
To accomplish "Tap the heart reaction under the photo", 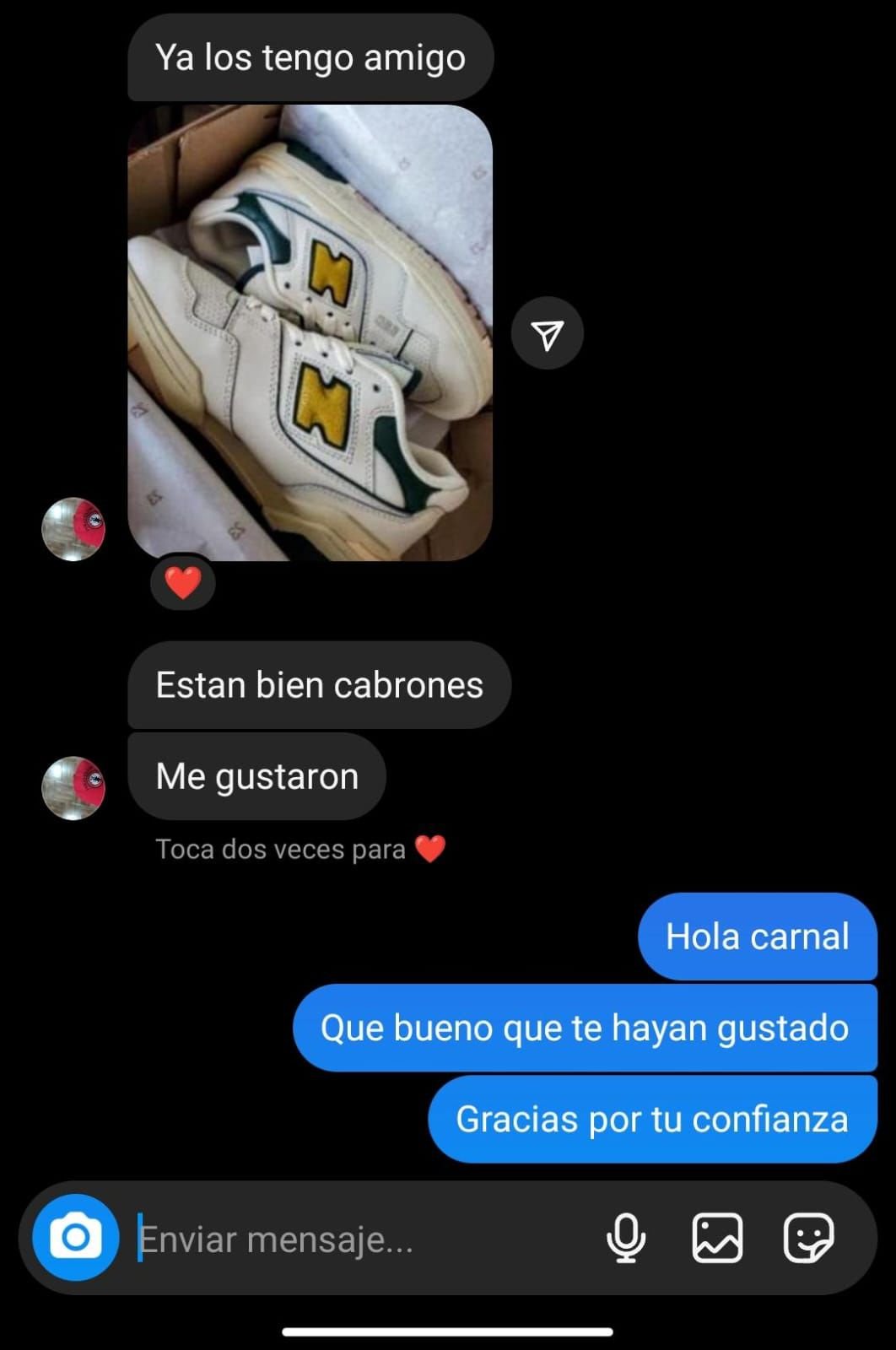I will click(x=182, y=582).
